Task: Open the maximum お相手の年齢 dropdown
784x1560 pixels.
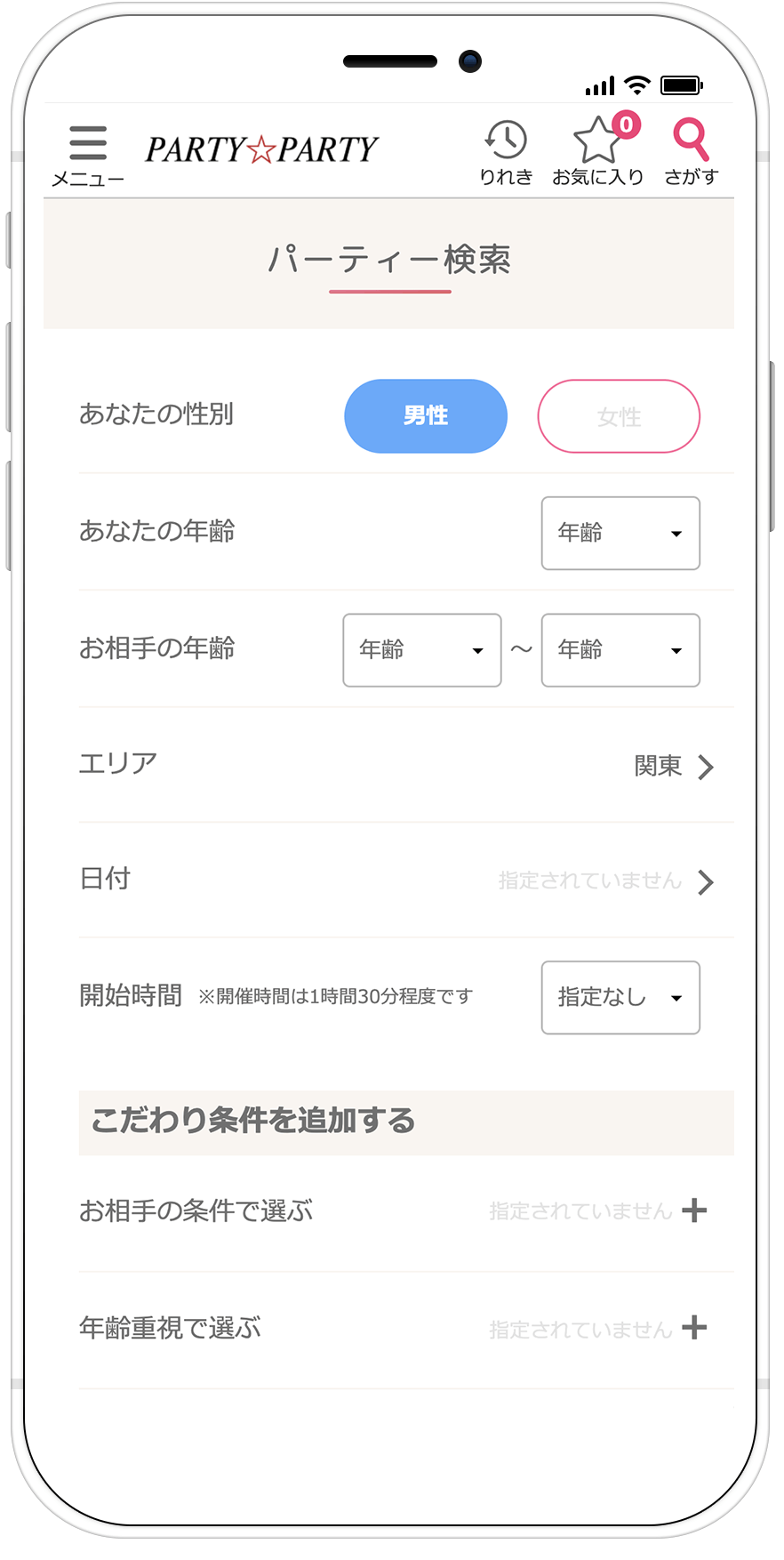Action: coord(620,650)
